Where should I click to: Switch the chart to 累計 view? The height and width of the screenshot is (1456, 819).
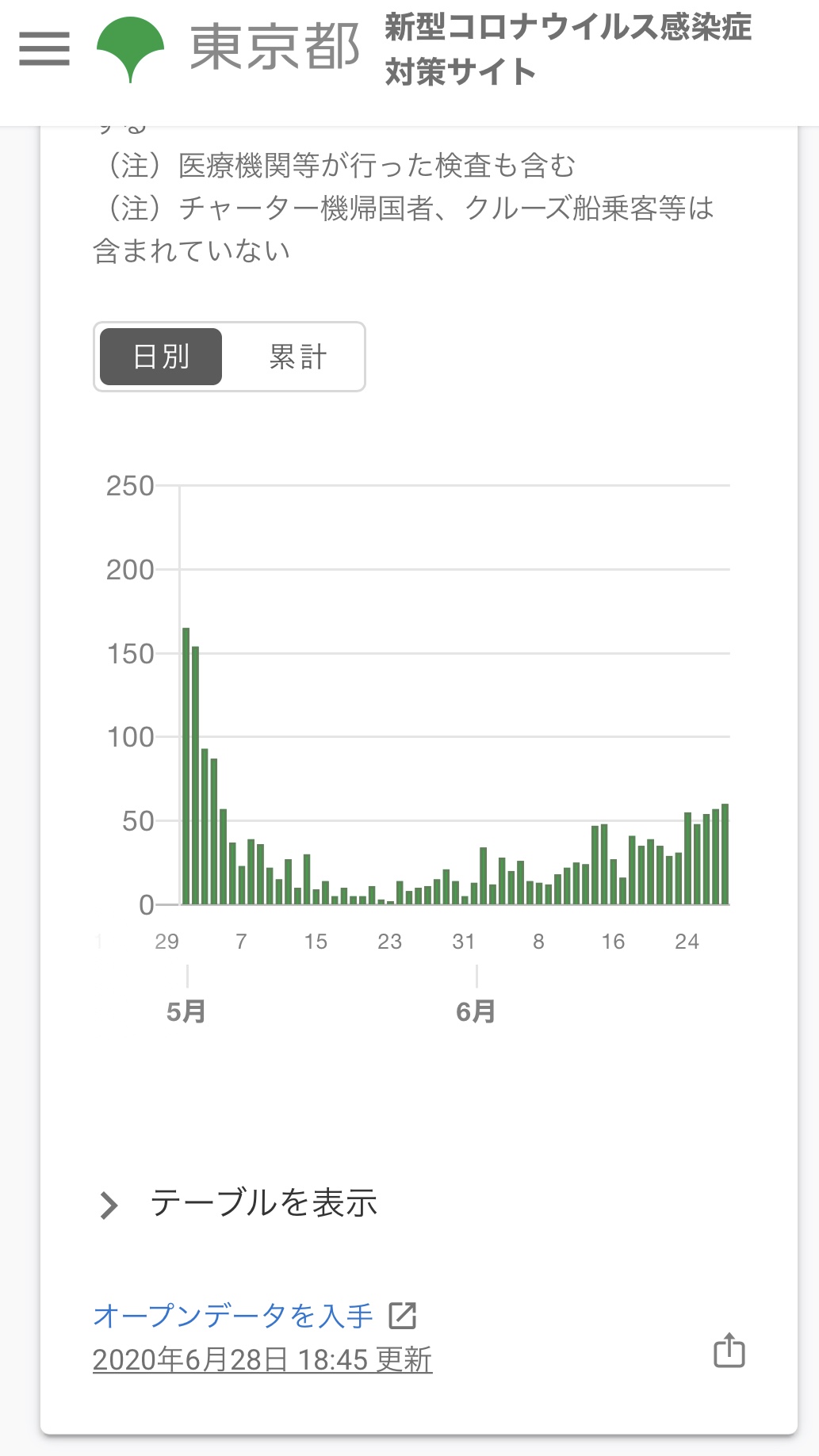pyautogui.click(x=297, y=357)
